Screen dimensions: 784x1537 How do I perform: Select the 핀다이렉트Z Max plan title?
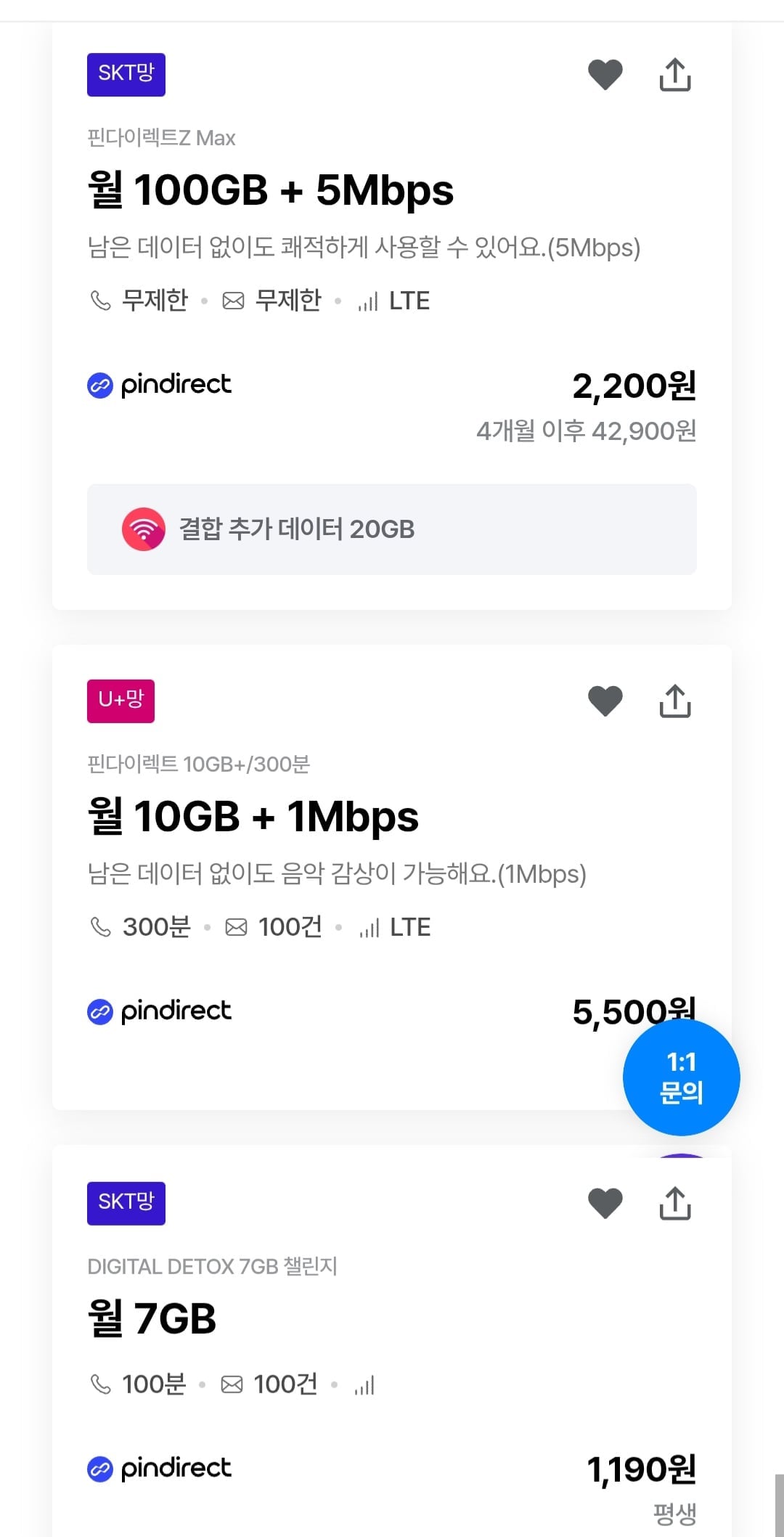click(x=161, y=138)
